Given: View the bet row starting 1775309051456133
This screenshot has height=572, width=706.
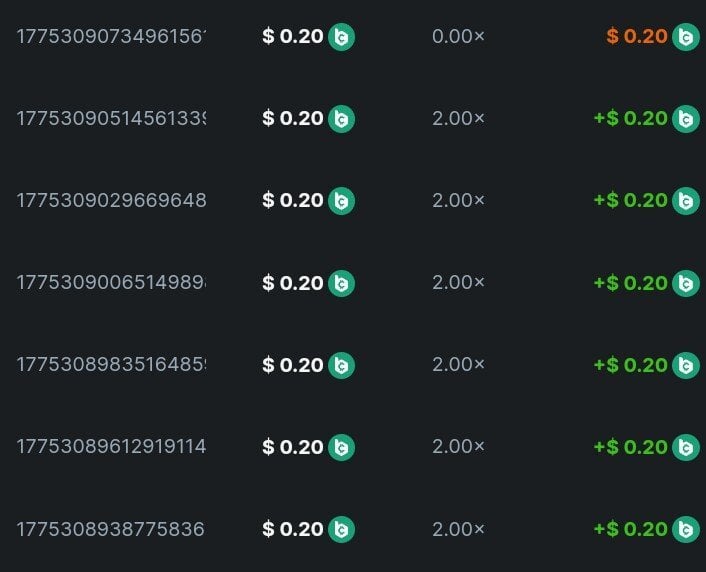Looking at the screenshot, I should click(111, 119).
